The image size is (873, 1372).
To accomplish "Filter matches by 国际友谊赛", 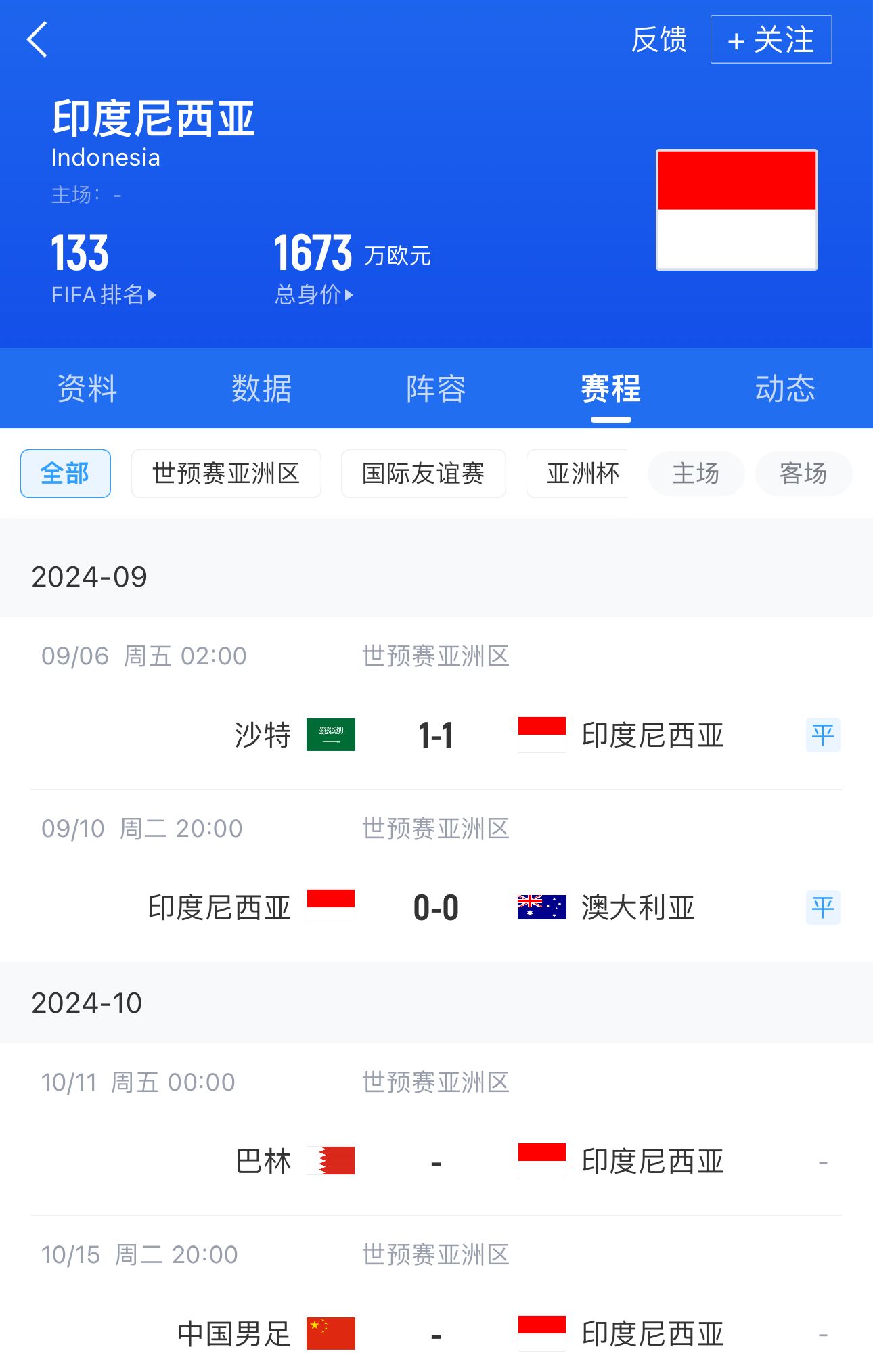I will coord(423,474).
